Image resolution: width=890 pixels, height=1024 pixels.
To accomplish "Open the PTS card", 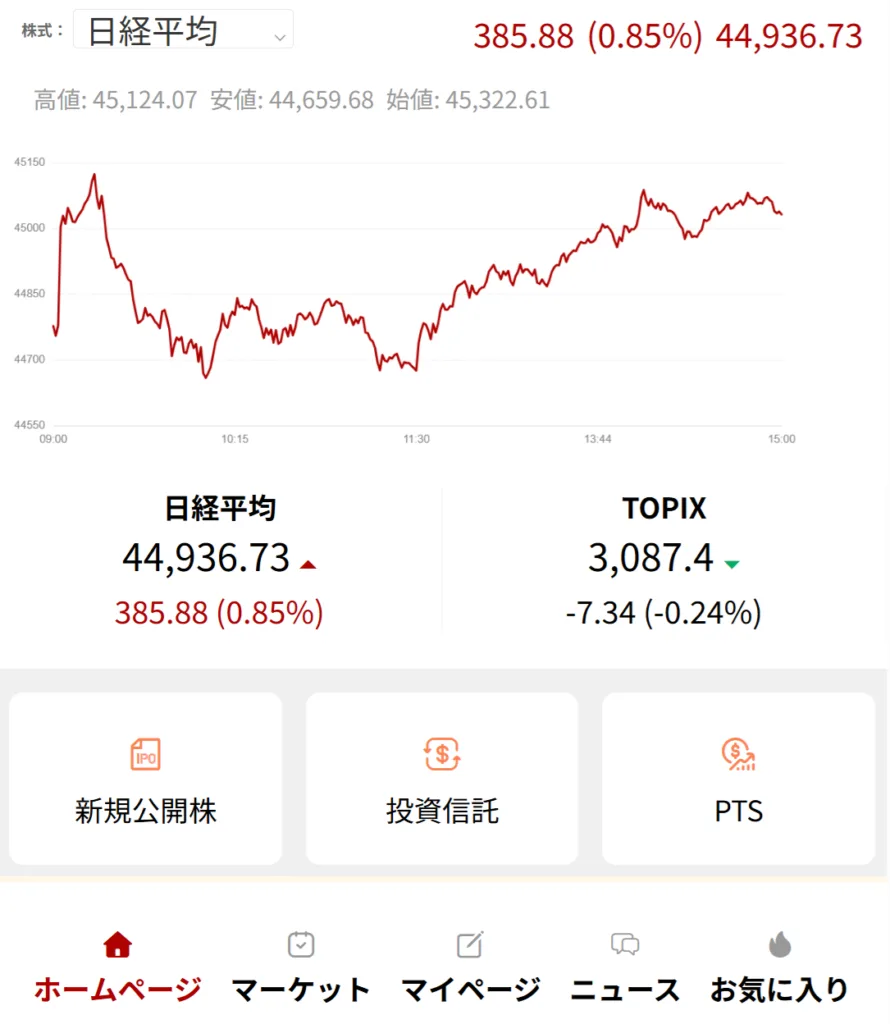I will click(x=738, y=778).
